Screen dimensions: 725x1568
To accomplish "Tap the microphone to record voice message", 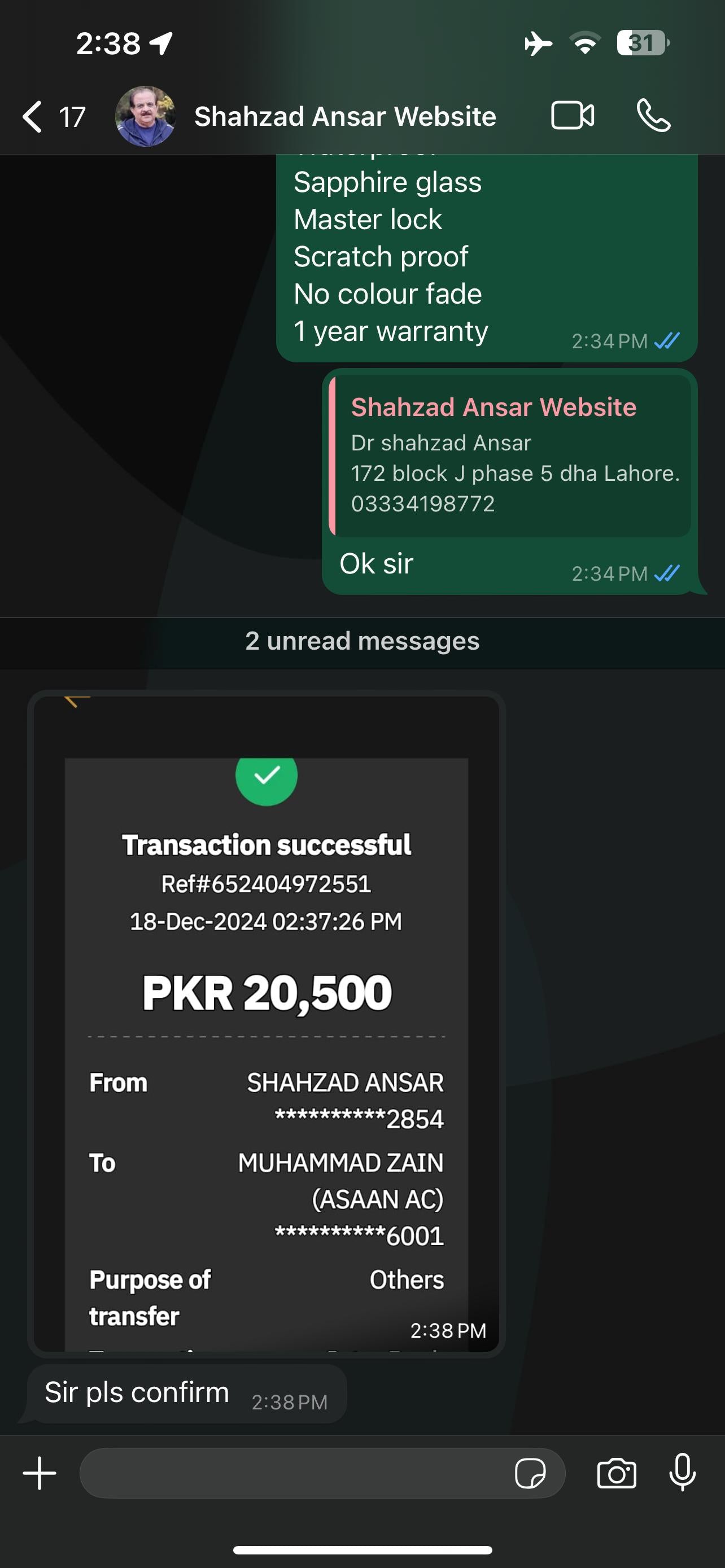I will pos(683,1473).
